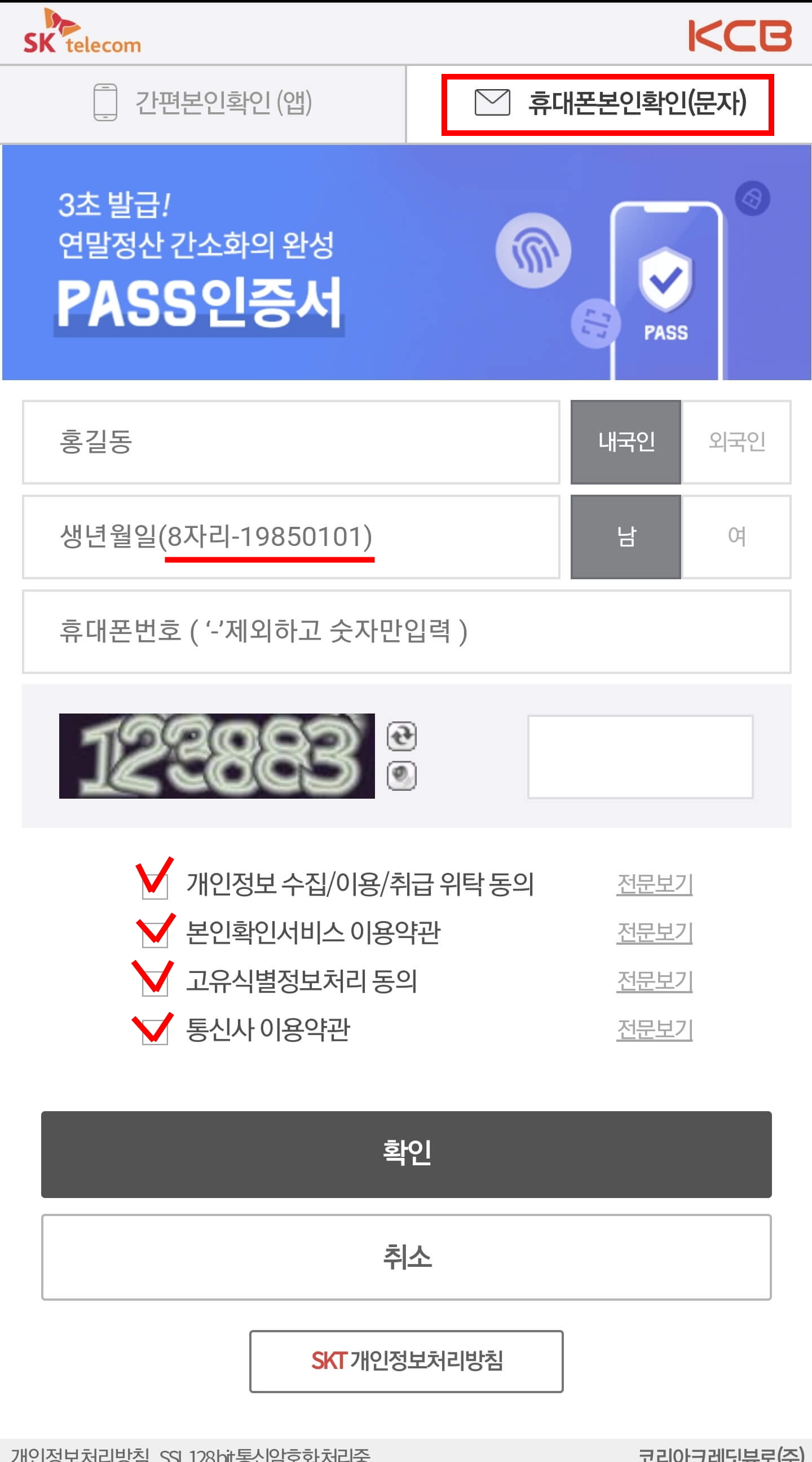The image size is (812, 1462).
Task: Refresh the captcha image
Action: pos(401,737)
